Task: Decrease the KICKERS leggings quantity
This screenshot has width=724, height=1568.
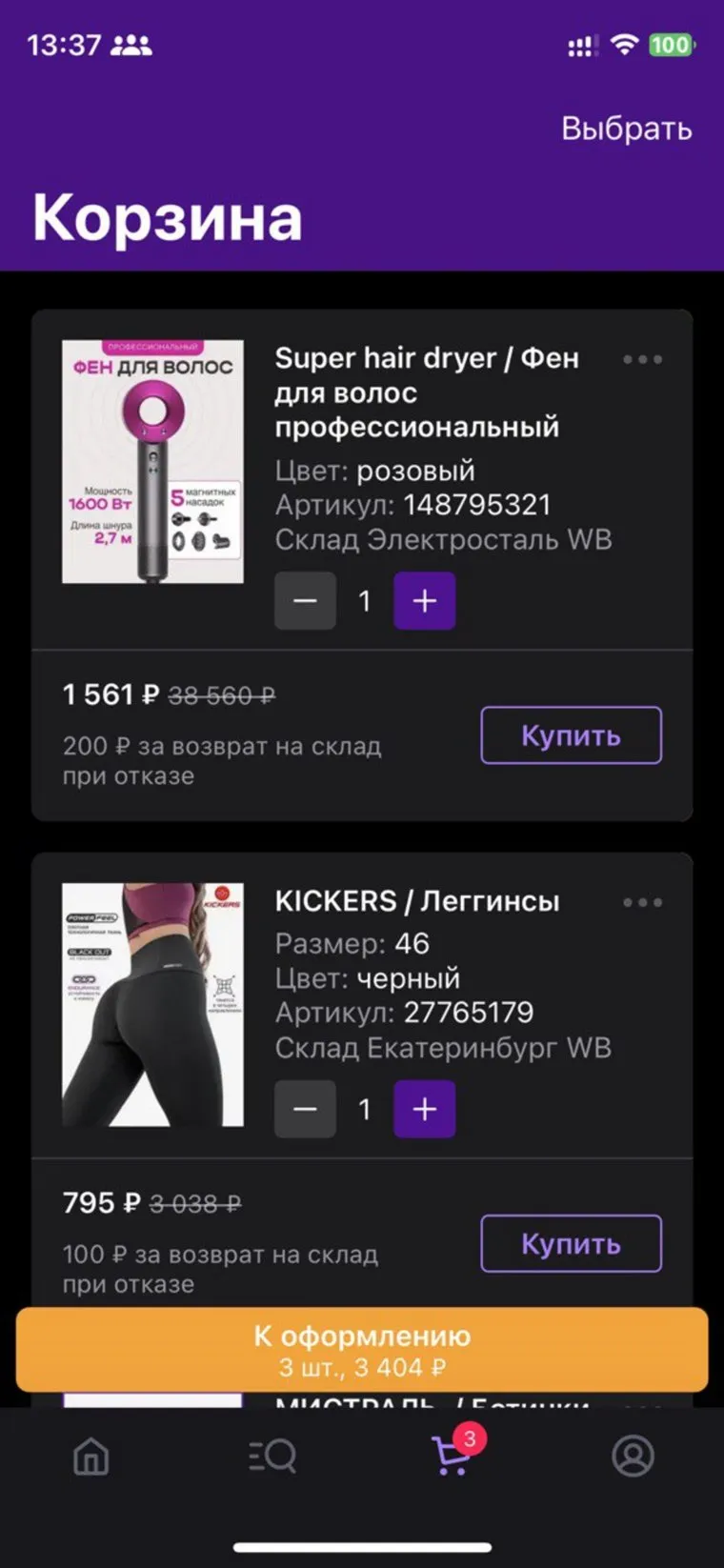Action: coord(305,1109)
